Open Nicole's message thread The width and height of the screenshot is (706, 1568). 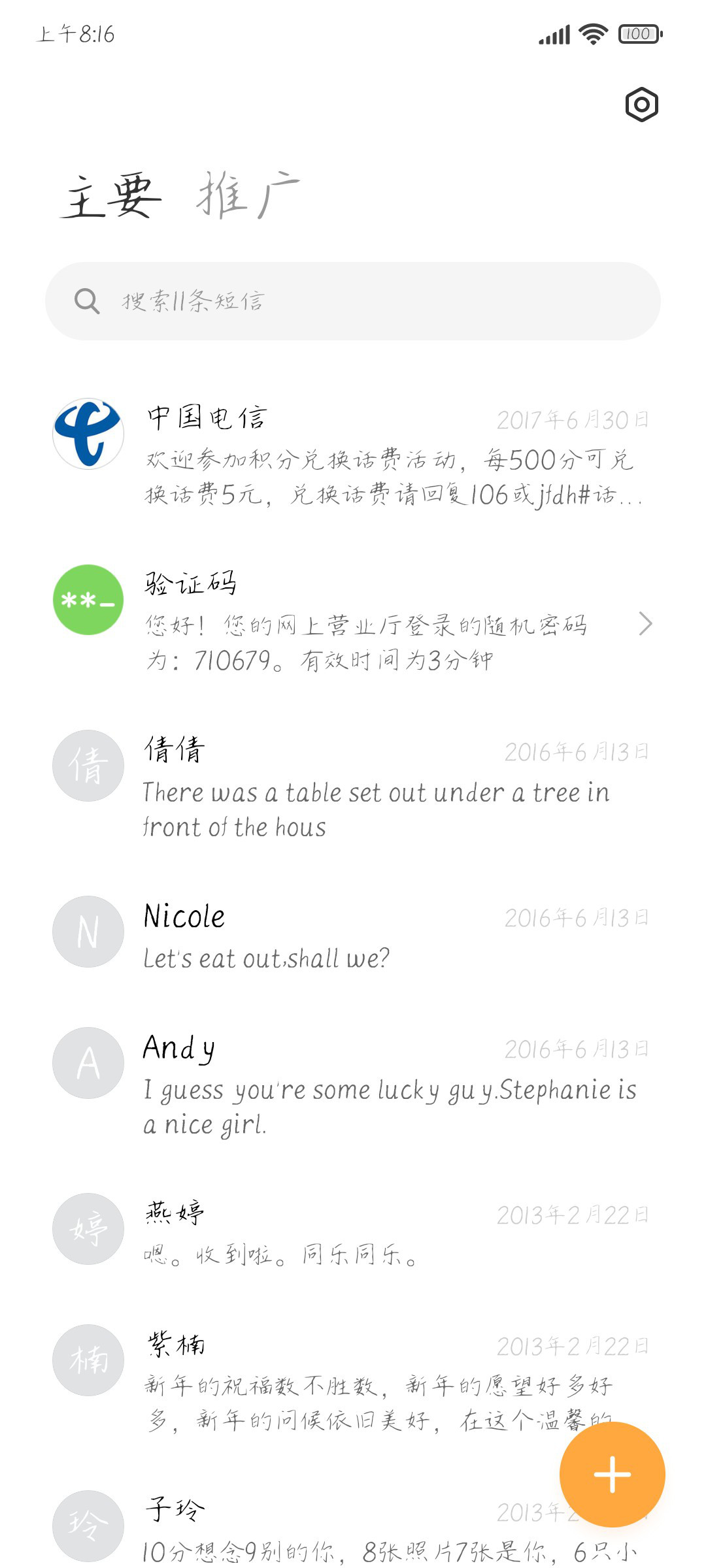(x=353, y=934)
